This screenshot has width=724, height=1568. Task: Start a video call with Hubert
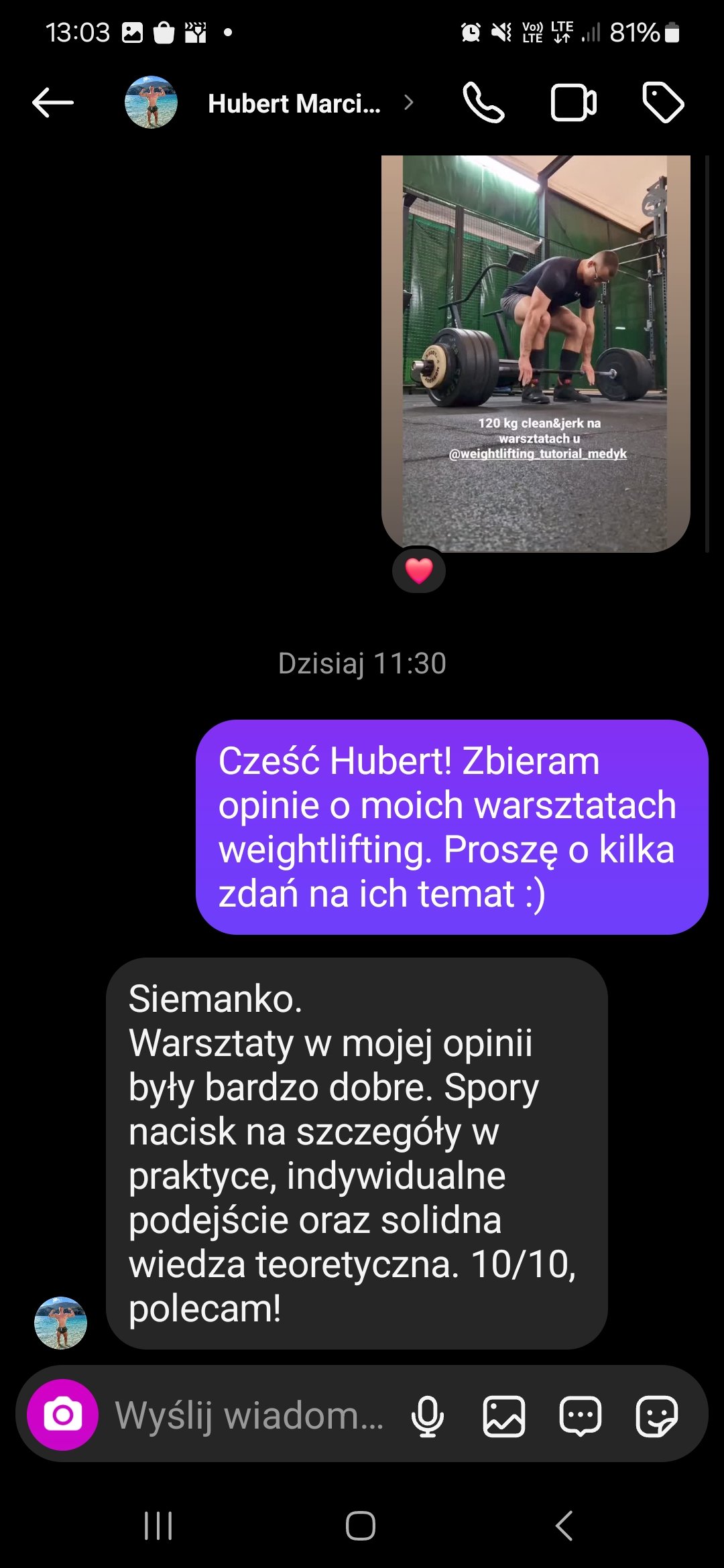[574, 103]
